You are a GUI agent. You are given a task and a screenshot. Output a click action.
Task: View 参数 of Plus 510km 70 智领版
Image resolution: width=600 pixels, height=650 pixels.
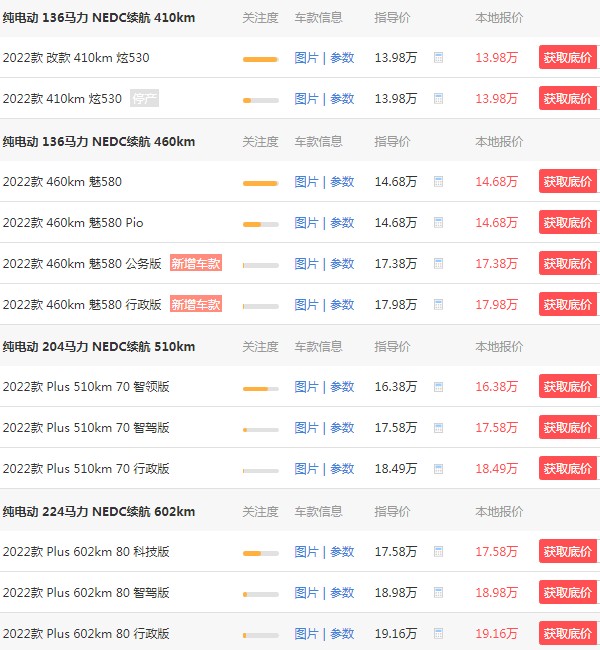pos(342,387)
